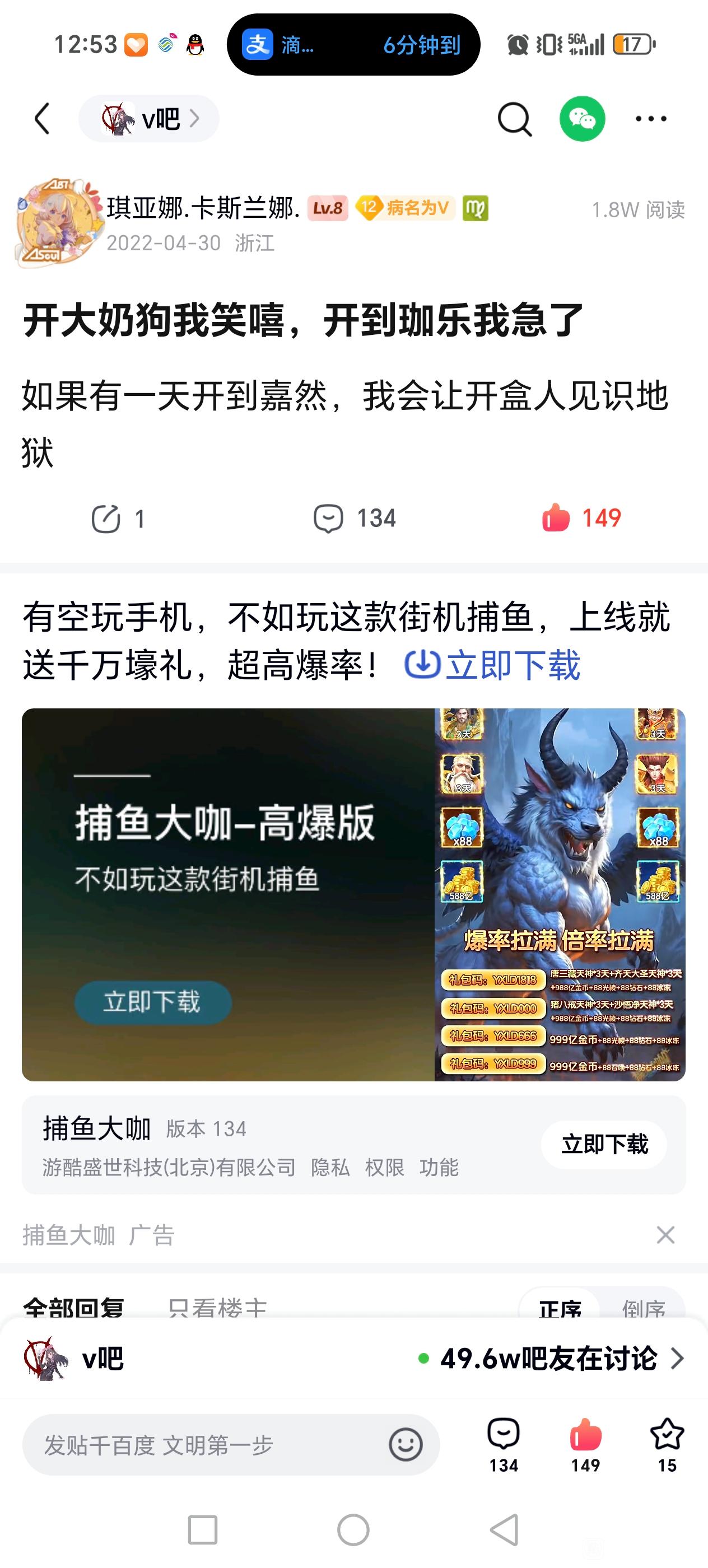Dismiss the 捕鱼大咖 advertisement

point(665,1235)
